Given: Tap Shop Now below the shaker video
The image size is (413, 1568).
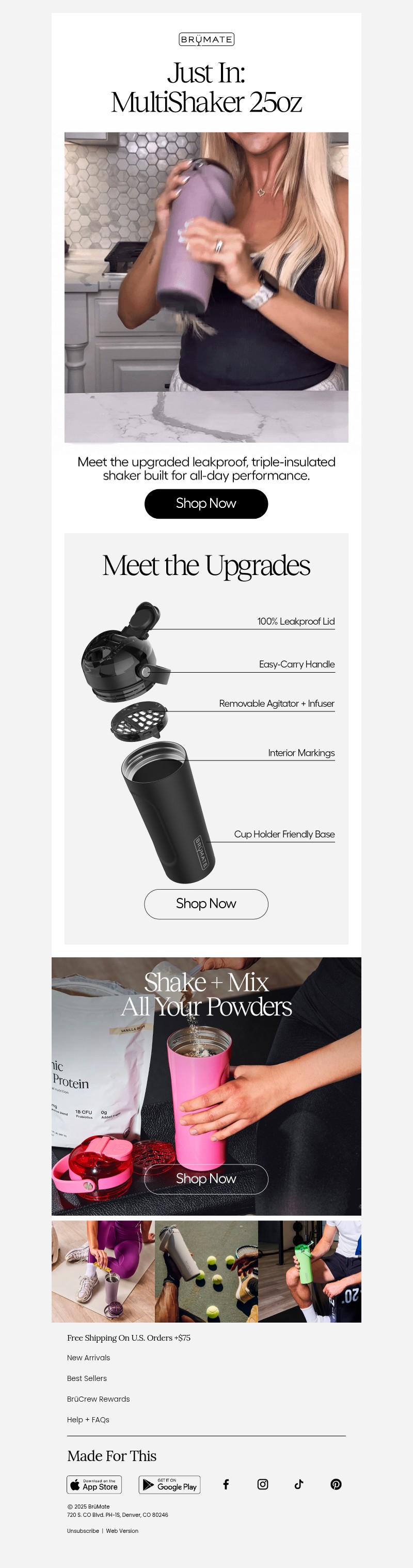Looking at the screenshot, I should 205,503.
